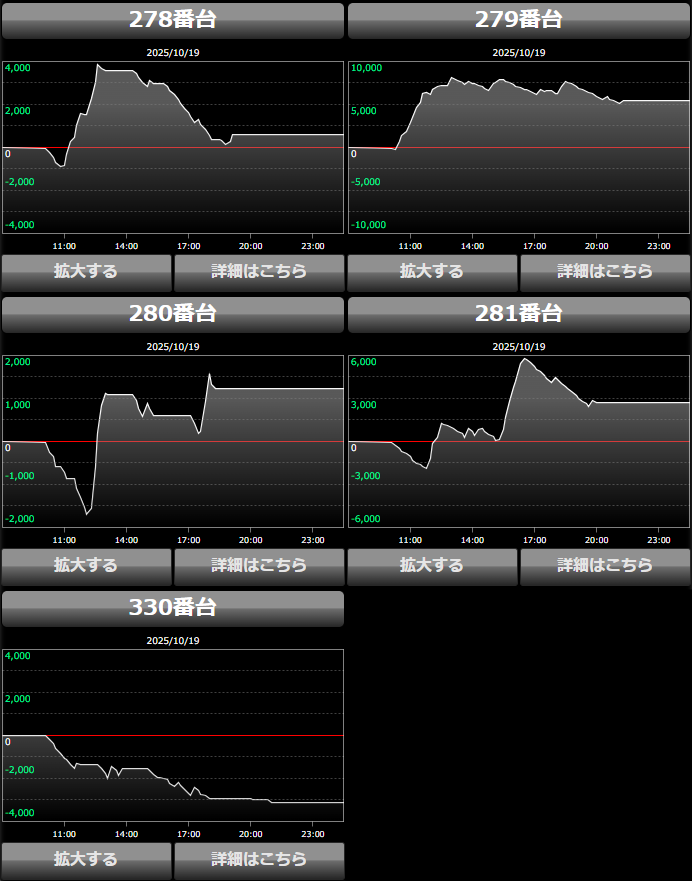
Task: Tap 拡大する under machine 278番台
Action: point(86,271)
